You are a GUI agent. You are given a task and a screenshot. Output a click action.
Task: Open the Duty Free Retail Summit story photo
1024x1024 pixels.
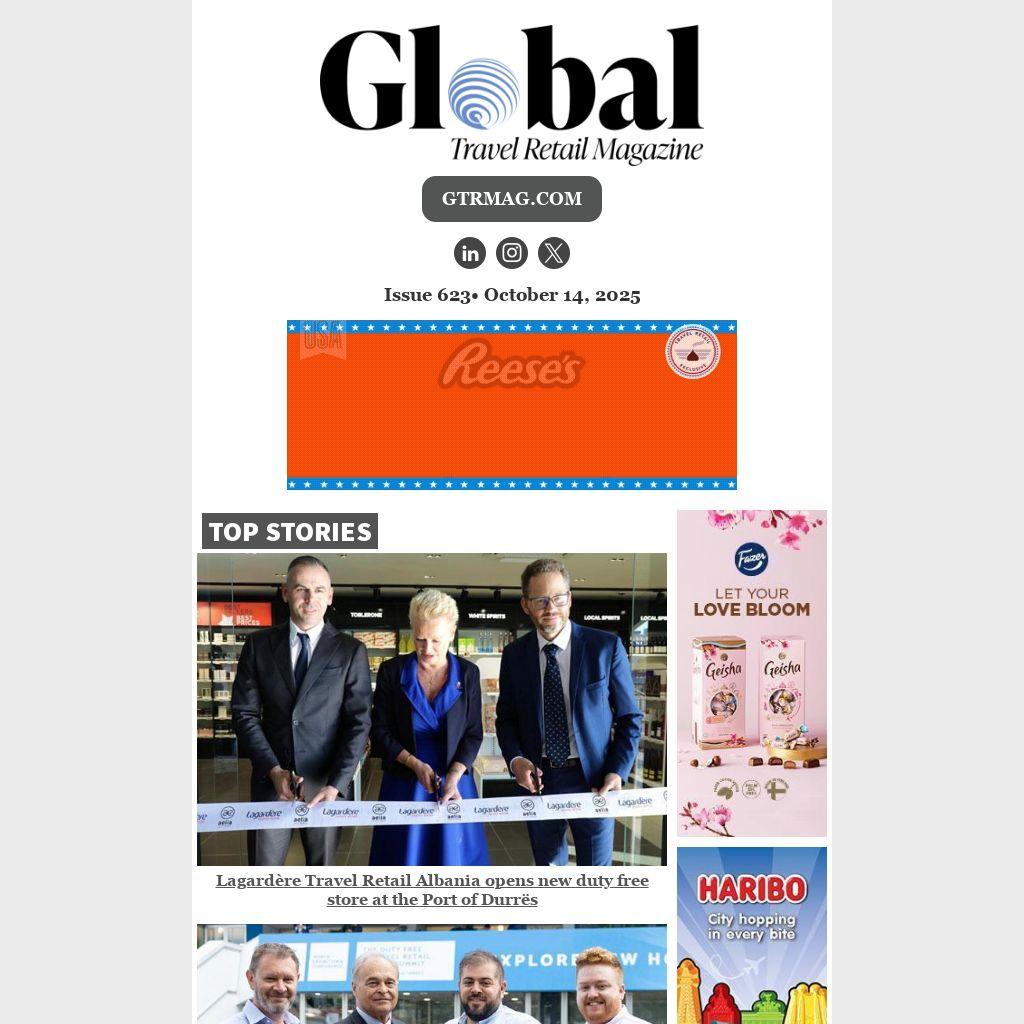[431, 974]
